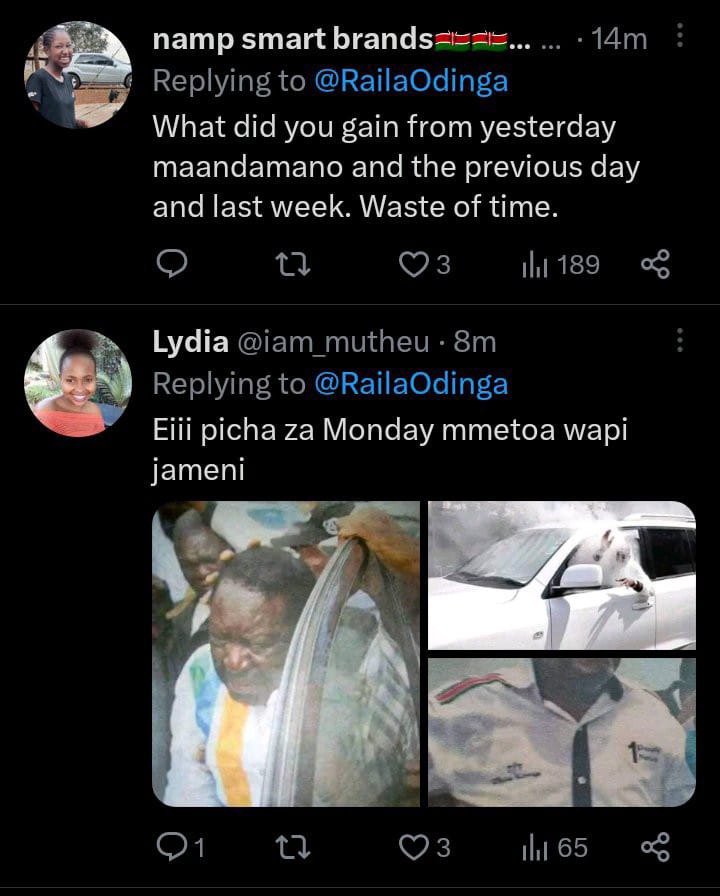
Task: Like Lydia's tweet
Action: click(413, 848)
